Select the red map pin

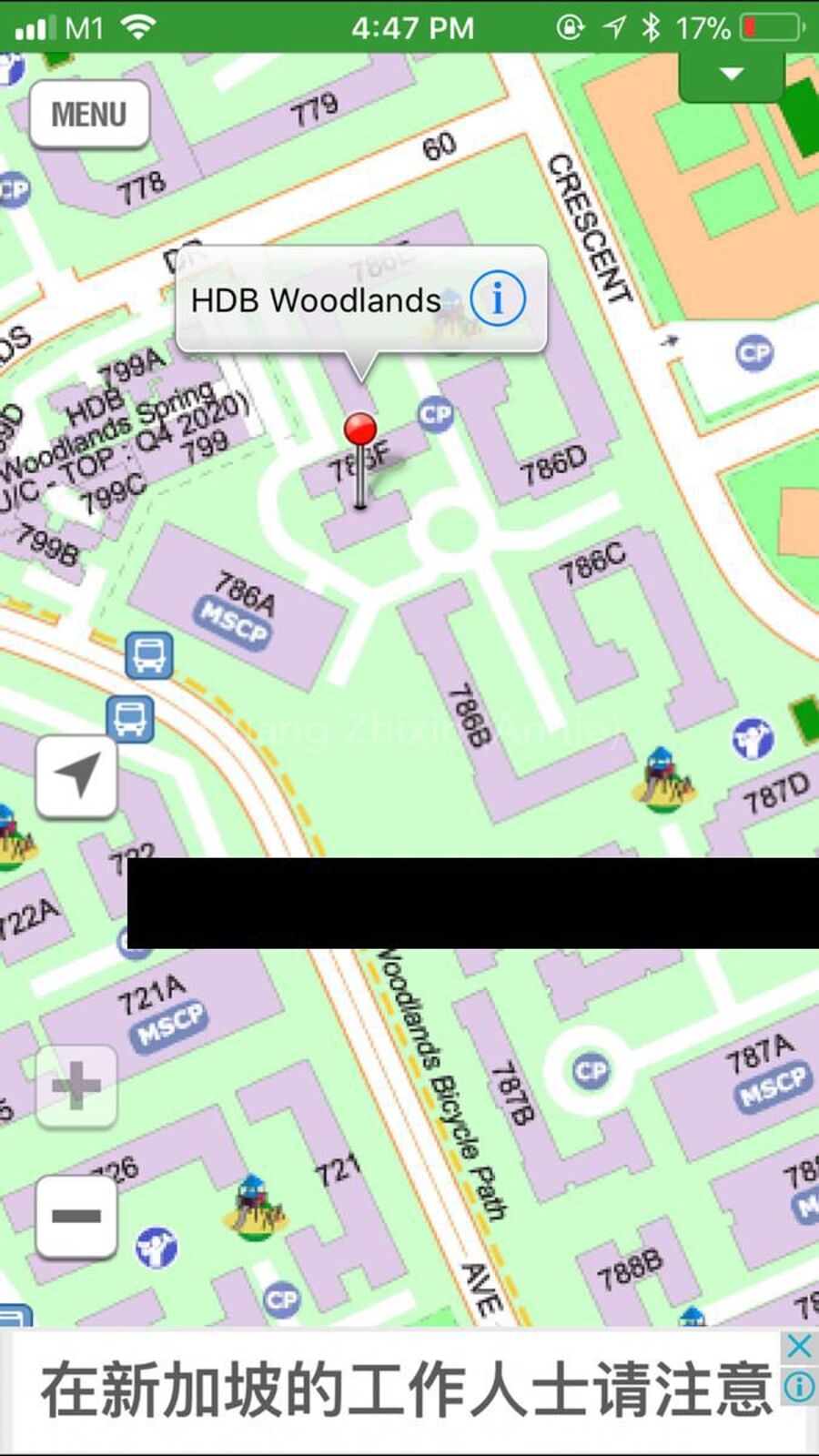click(x=360, y=430)
